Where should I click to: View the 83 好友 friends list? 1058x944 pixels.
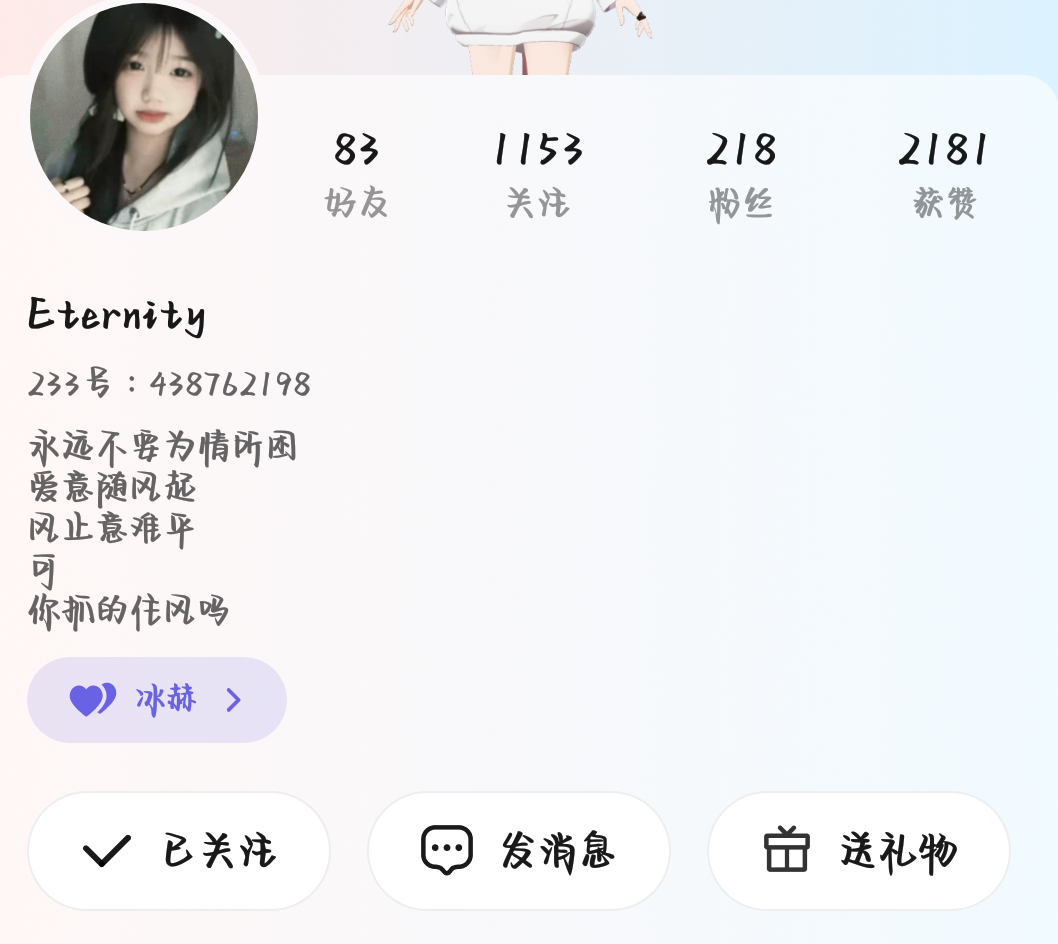[356, 175]
